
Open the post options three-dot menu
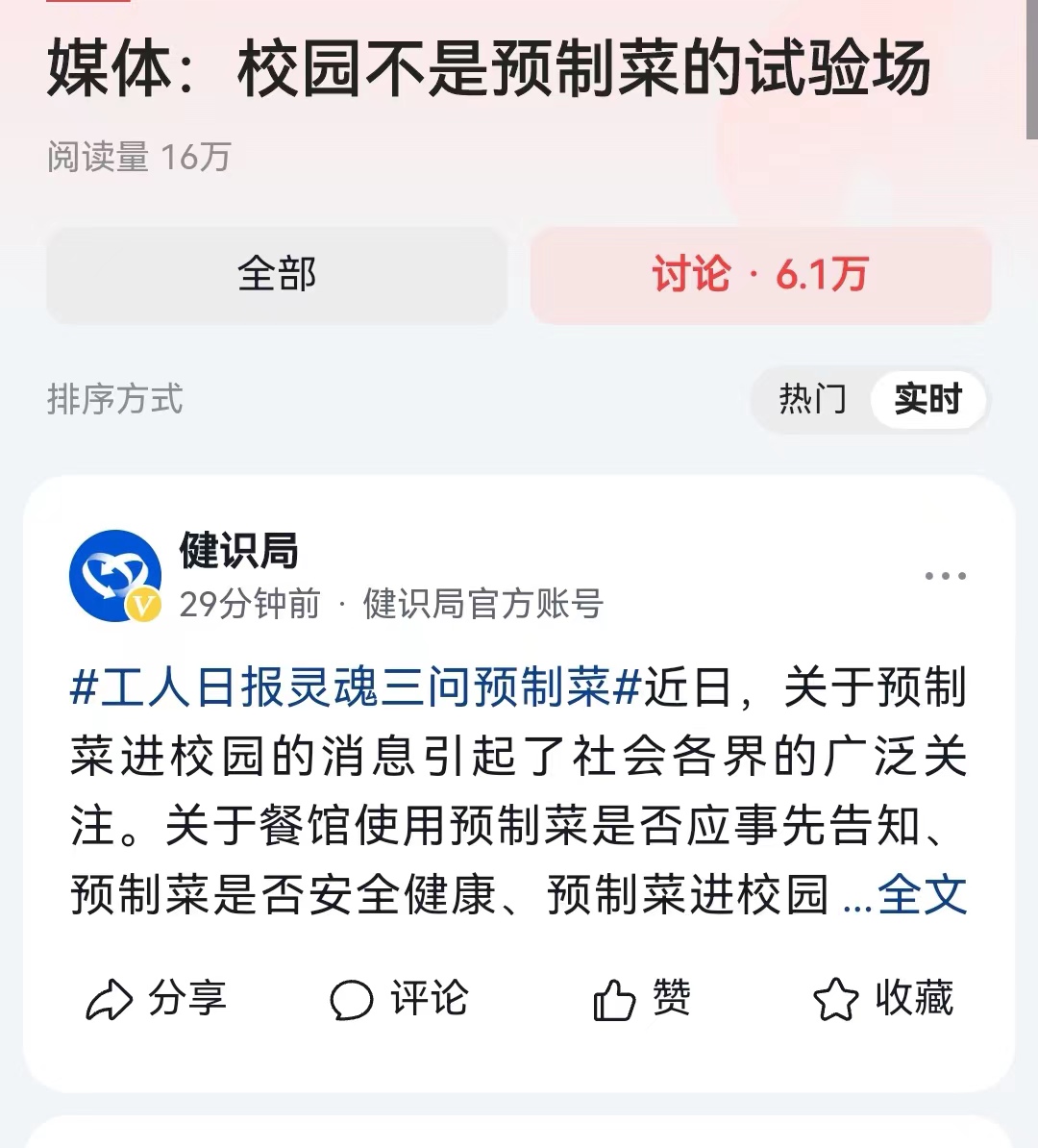pyautogui.click(x=948, y=574)
